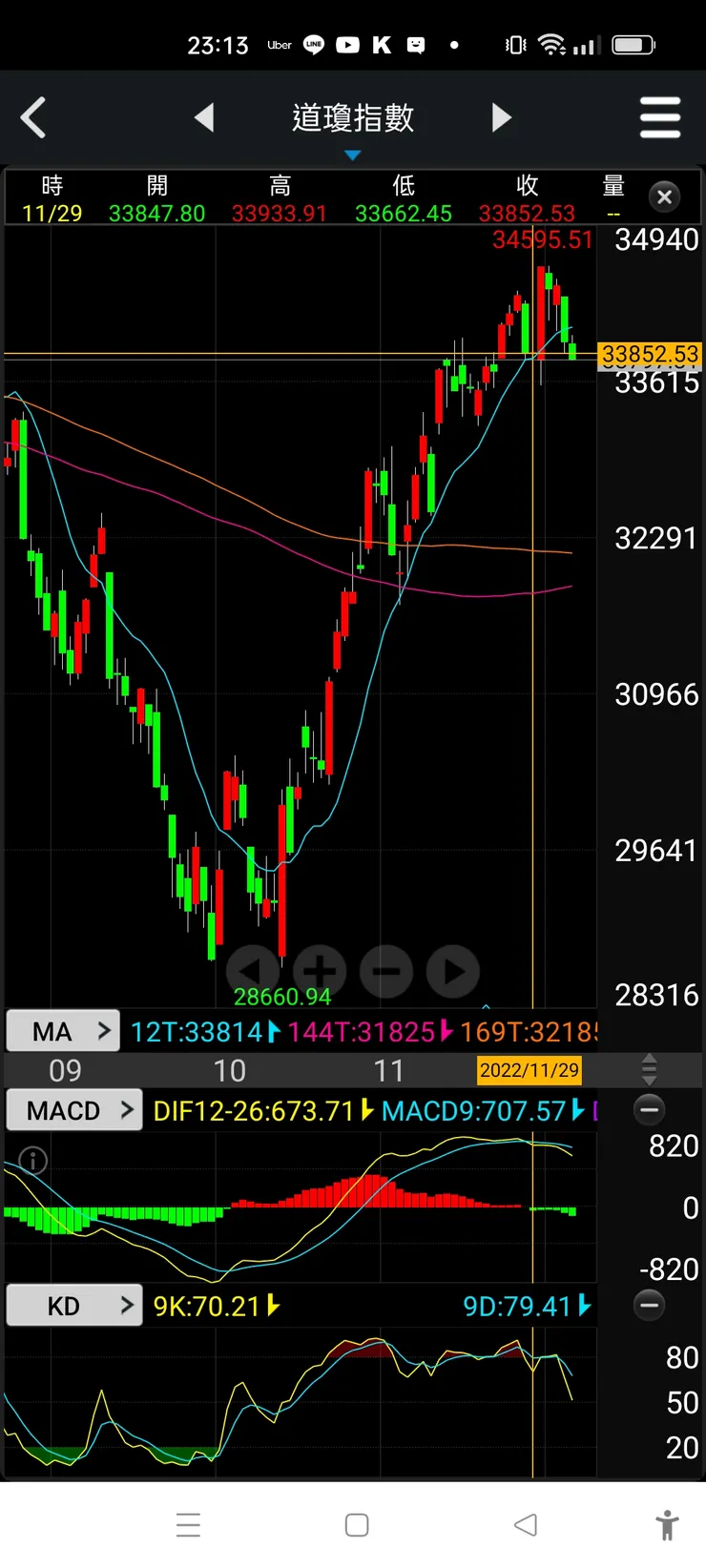
Task: Open the MA indicator selector
Action: click(x=63, y=1031)
